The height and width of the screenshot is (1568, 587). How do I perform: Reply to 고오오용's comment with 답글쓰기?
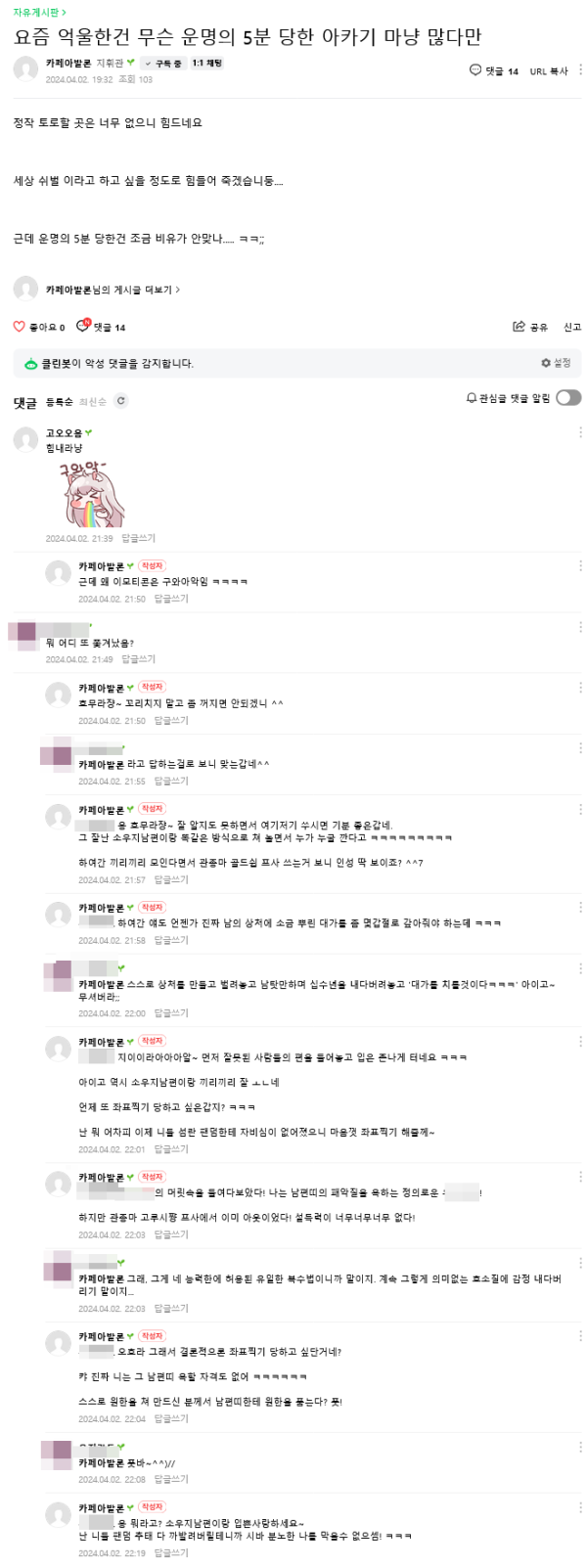[138, 538]
